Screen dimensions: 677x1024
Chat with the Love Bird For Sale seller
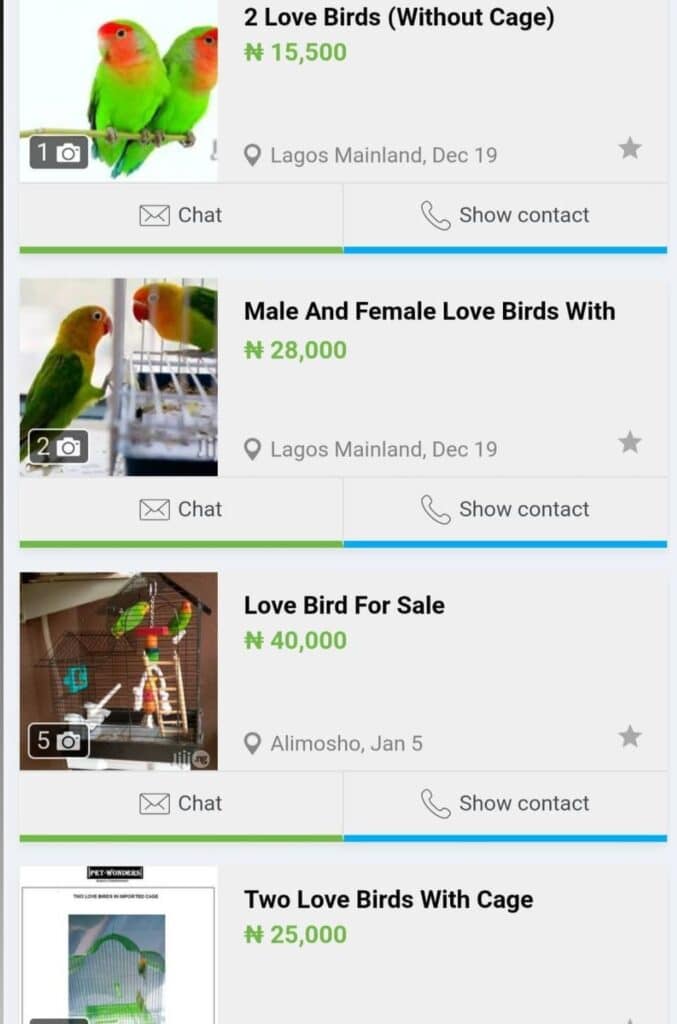click(181, 803)
